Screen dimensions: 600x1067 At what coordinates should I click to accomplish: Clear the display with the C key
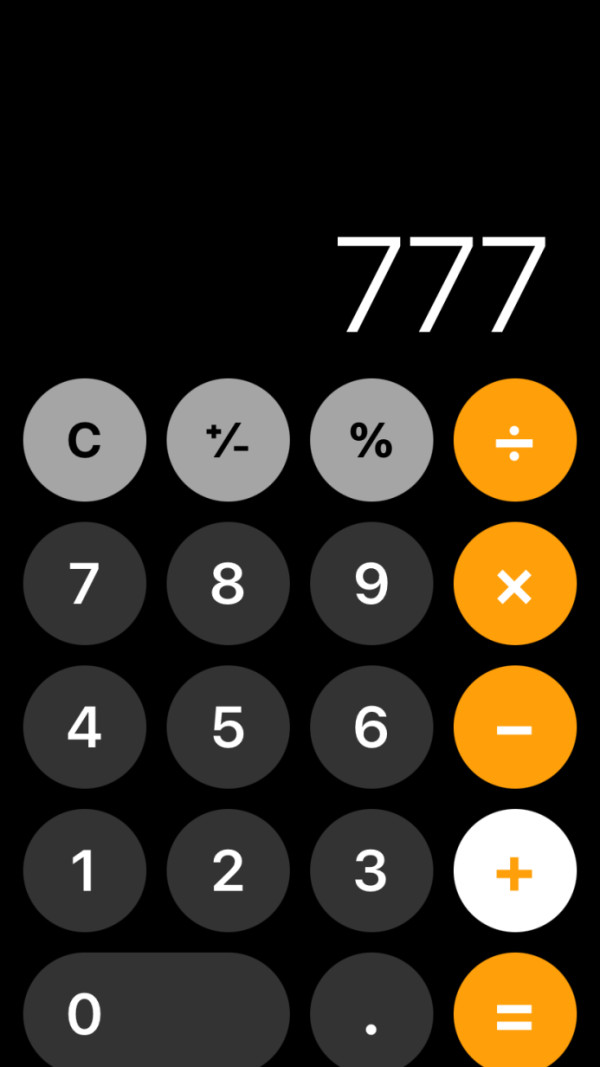coord(85,440)
